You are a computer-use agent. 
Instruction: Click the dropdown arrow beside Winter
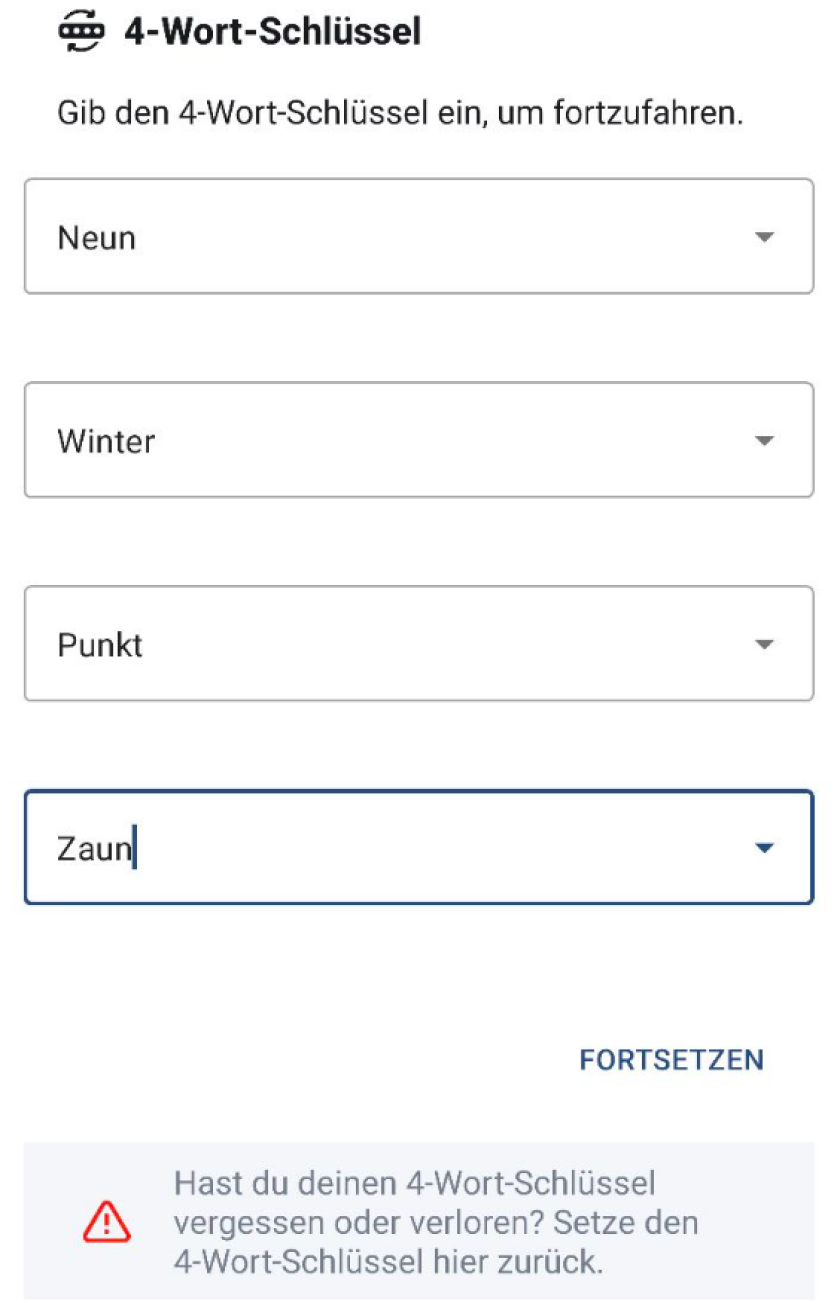tap(764, 440)
